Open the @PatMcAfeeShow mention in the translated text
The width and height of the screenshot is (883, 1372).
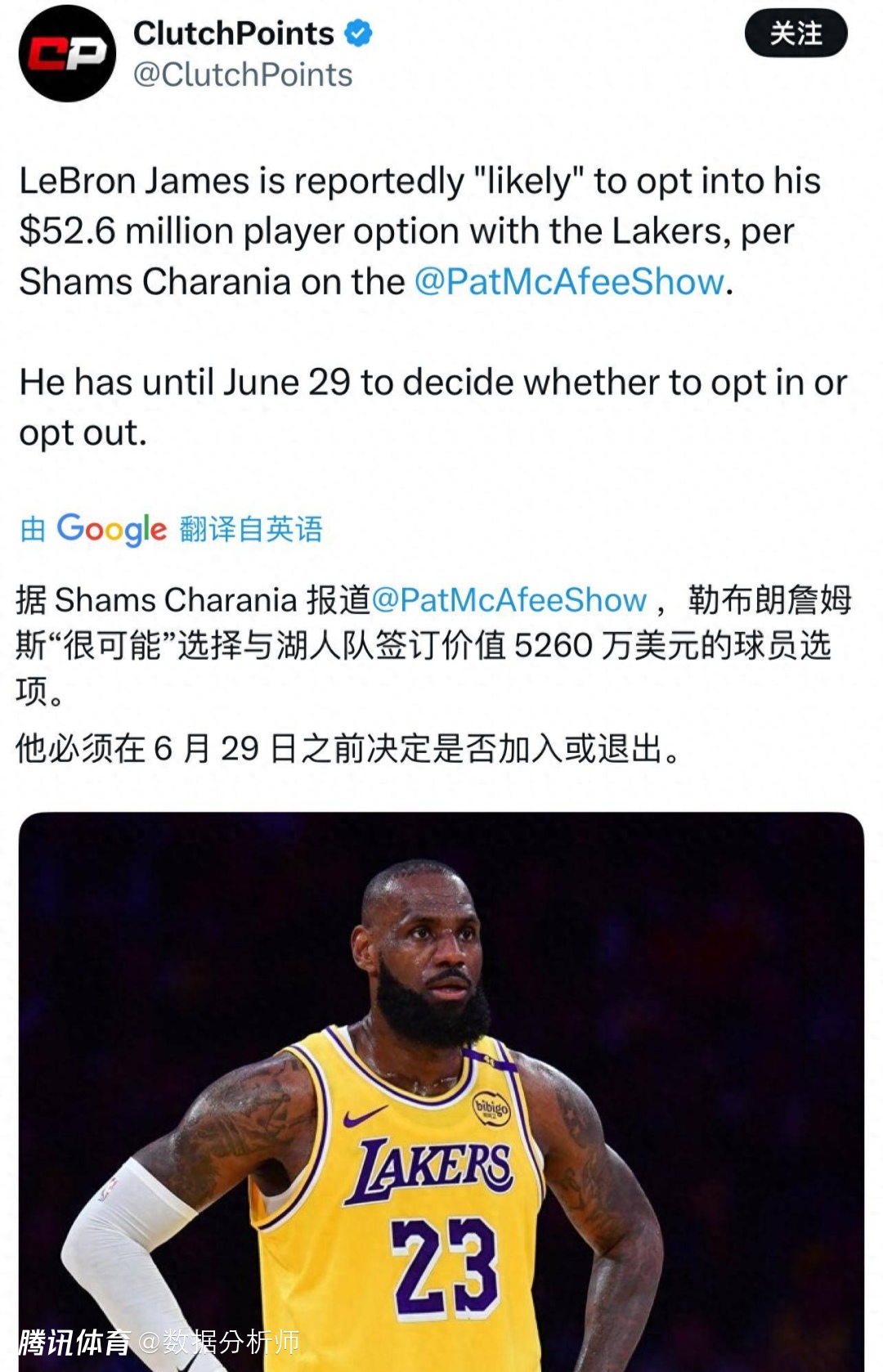509,600
